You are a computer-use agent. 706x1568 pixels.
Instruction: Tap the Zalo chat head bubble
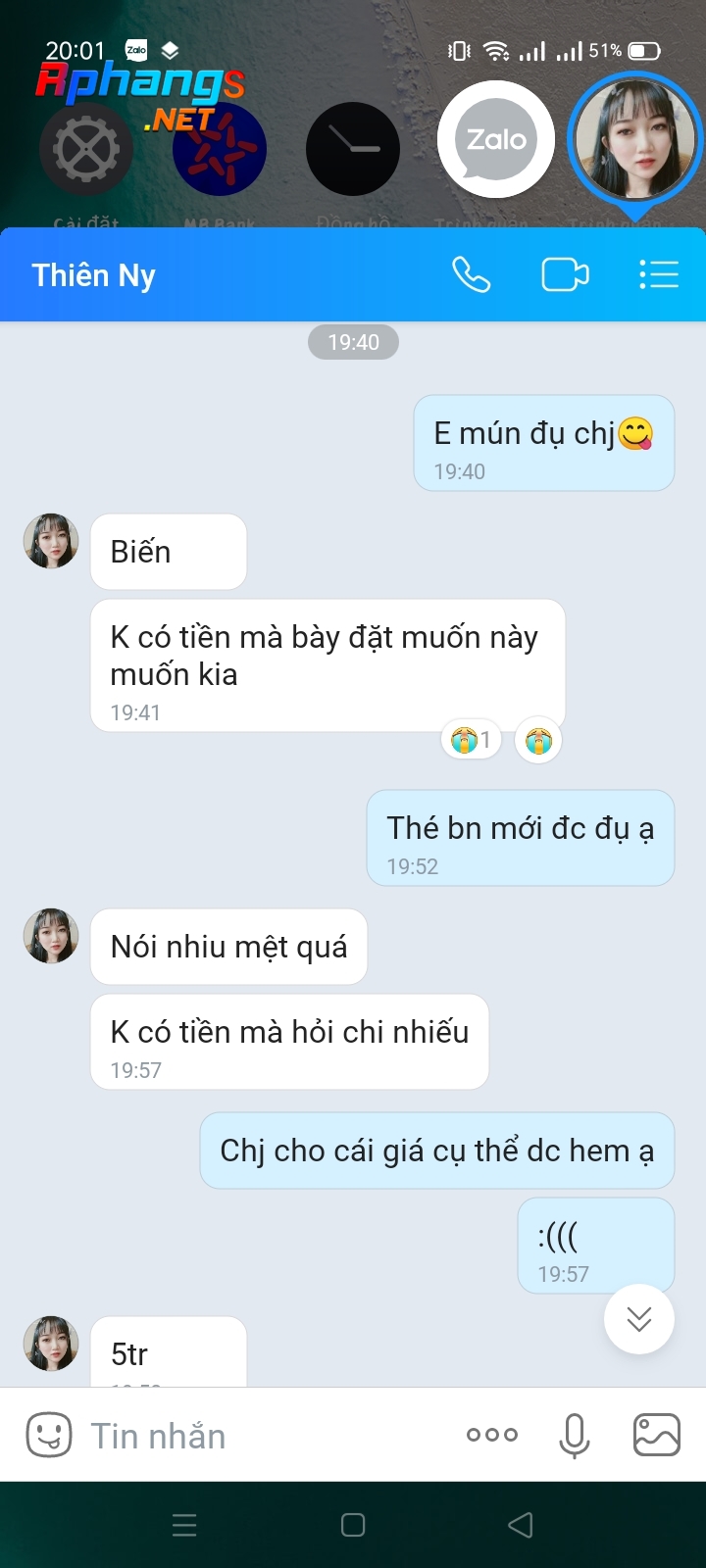tap(496, 140)
